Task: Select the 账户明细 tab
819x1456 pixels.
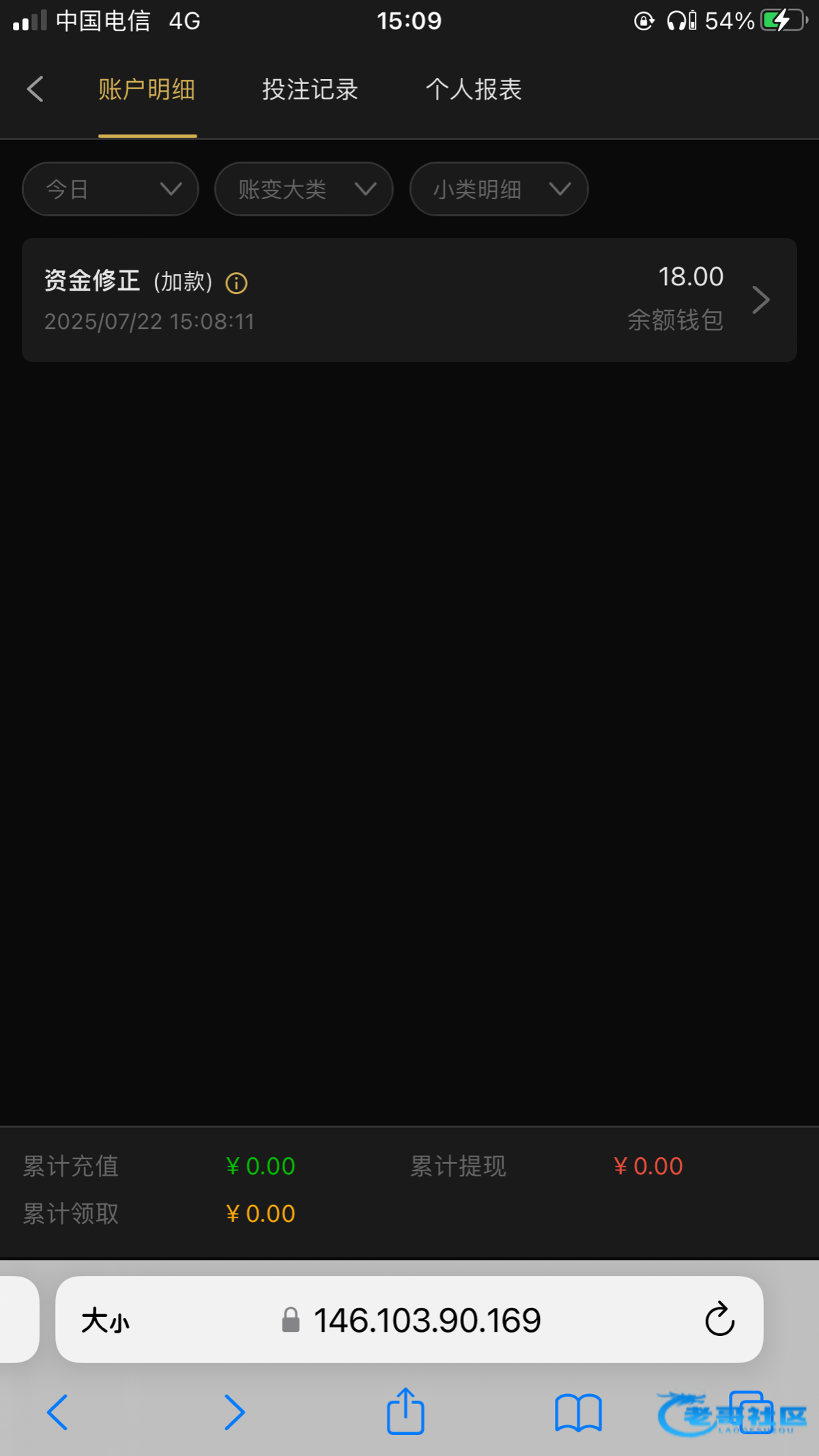Action: tap(147, 89)
